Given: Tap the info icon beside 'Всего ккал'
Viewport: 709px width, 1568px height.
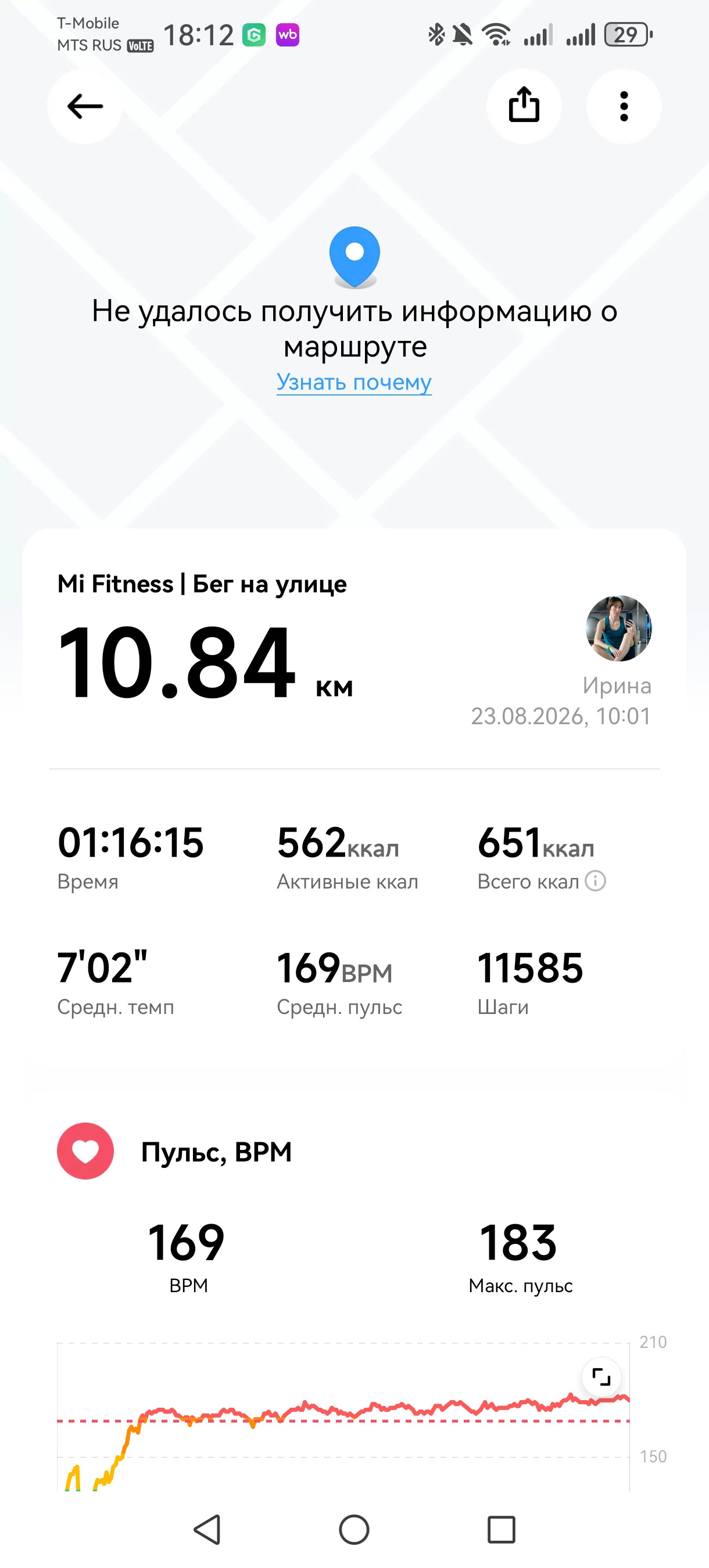Looking at the screenshot, I should (595, 881).
